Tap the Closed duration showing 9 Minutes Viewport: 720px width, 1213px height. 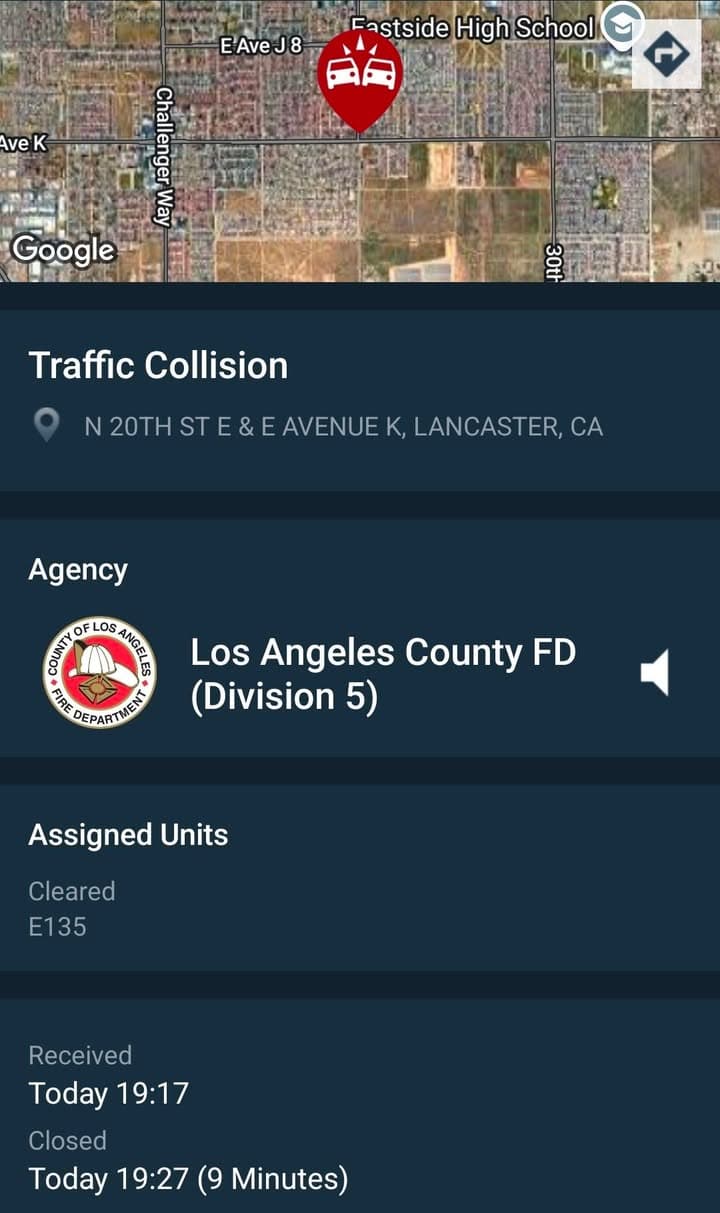187,1179
